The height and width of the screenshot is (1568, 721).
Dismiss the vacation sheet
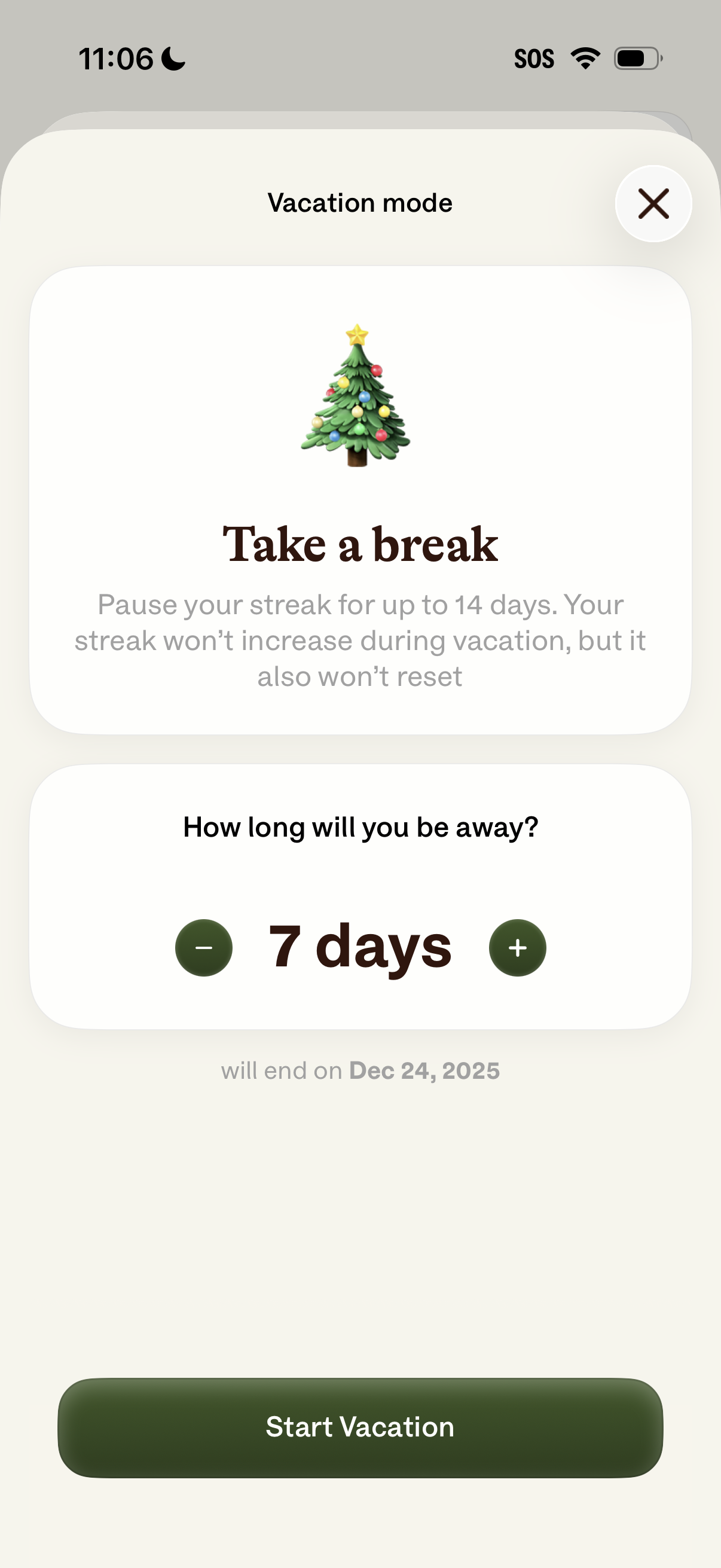click(652, 204)
